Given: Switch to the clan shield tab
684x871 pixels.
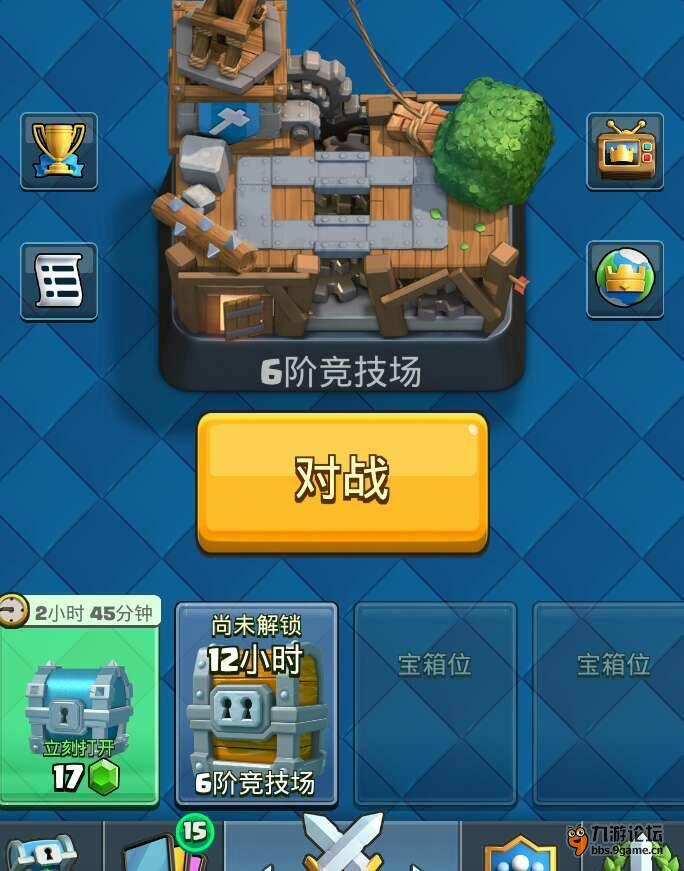Looking at the screenshot, I should (x=520, y=852).
